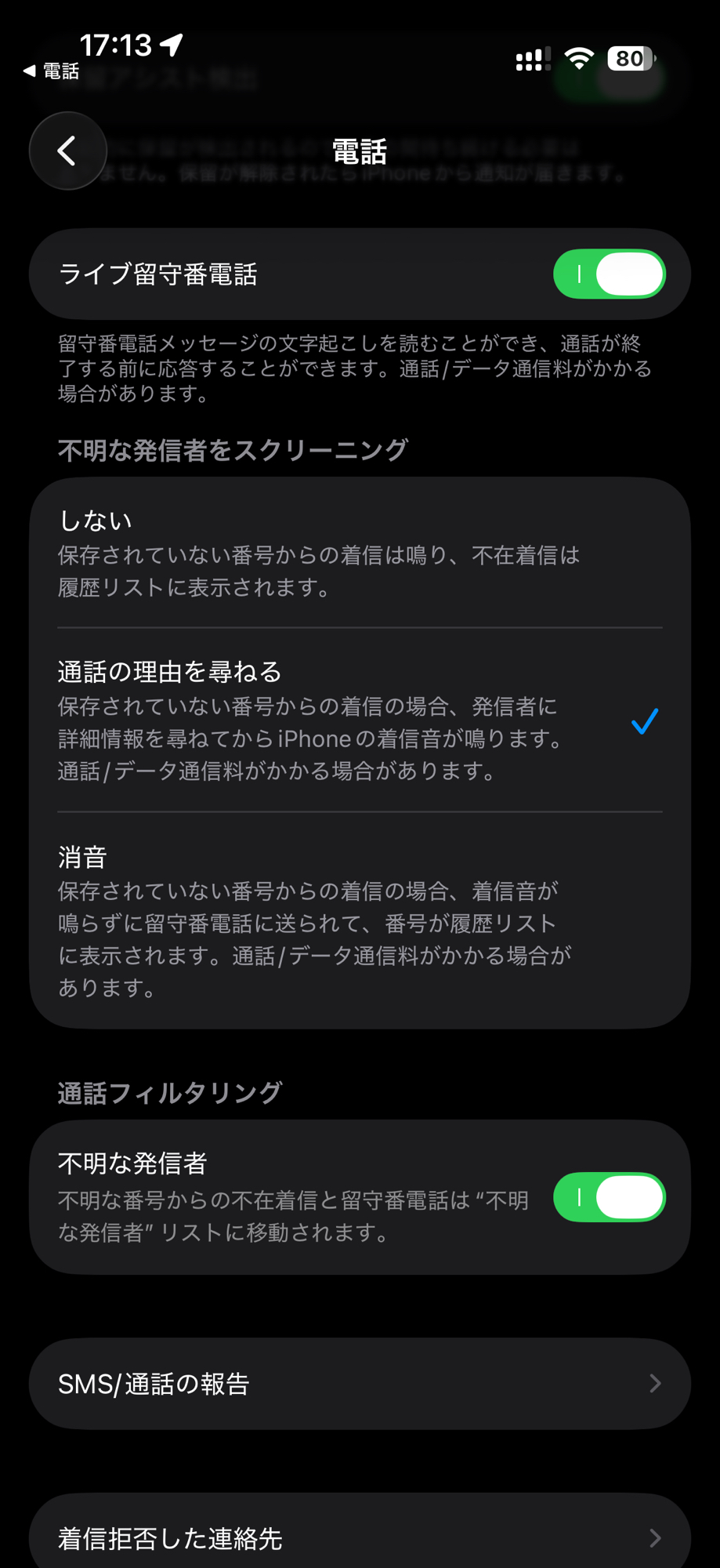720x1568 pixels.
Task: Choose 通話の理由を尋ねる screening option
Action: pos(359,720)
